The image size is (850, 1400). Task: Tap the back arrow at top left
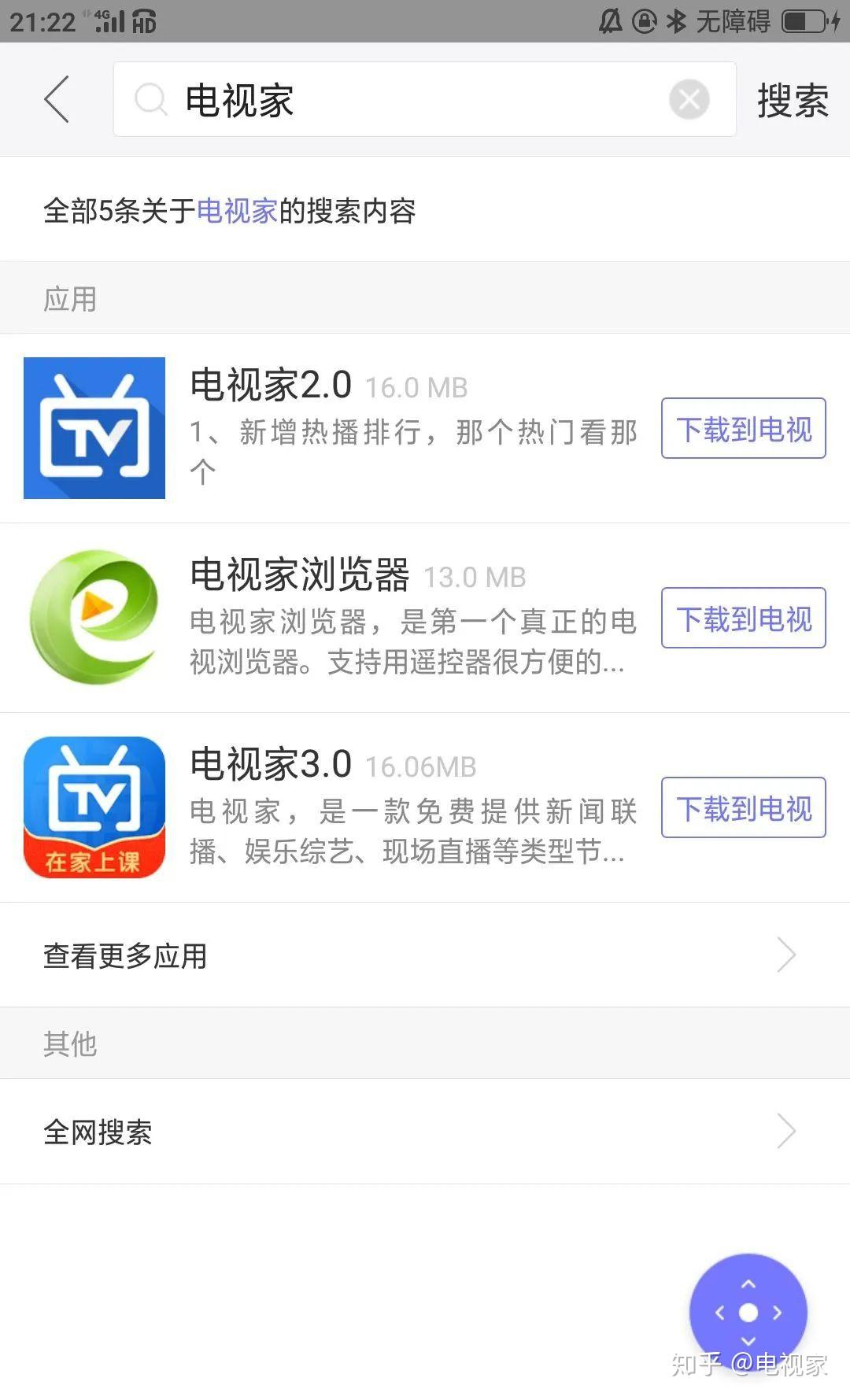(55, 100)
